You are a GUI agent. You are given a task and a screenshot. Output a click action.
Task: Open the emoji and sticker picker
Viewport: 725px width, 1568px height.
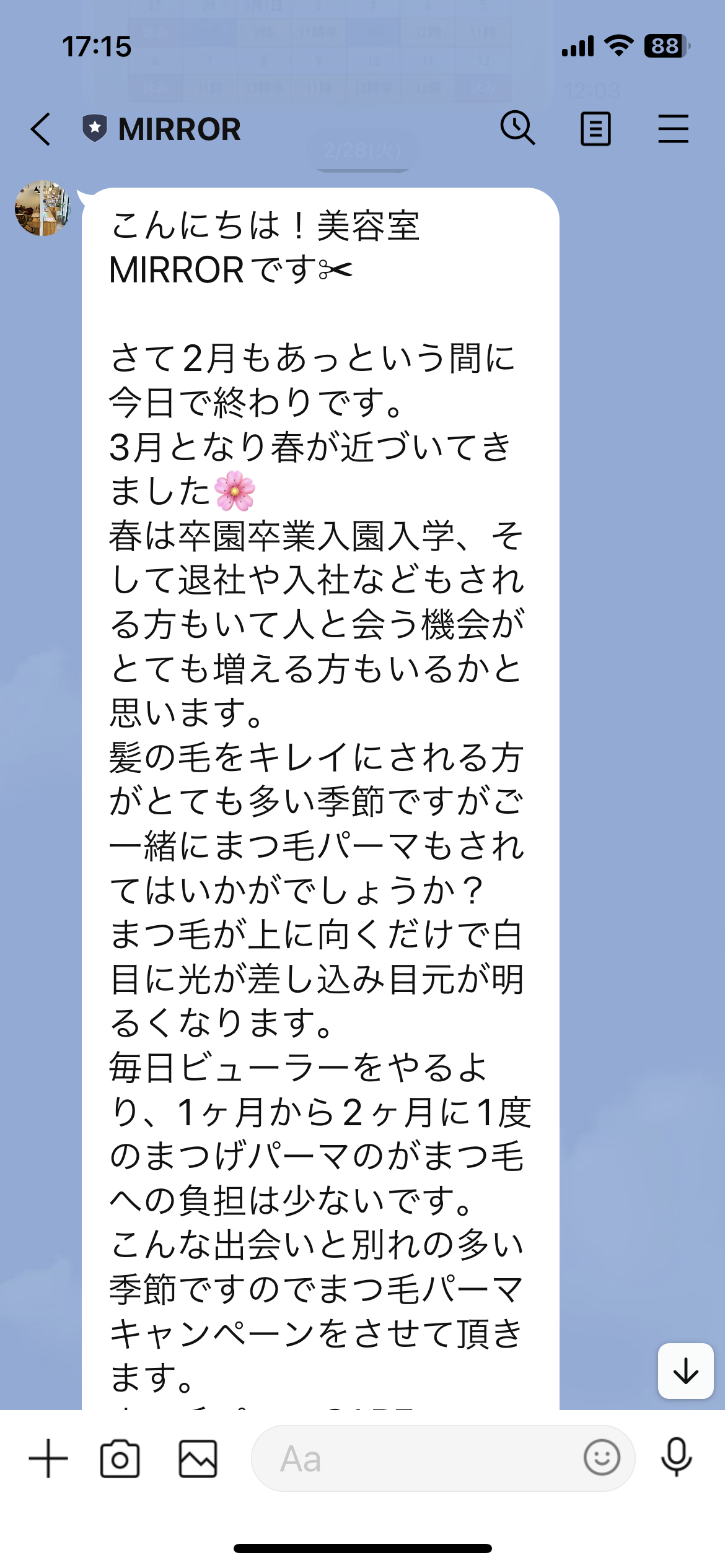(601, 1458)
